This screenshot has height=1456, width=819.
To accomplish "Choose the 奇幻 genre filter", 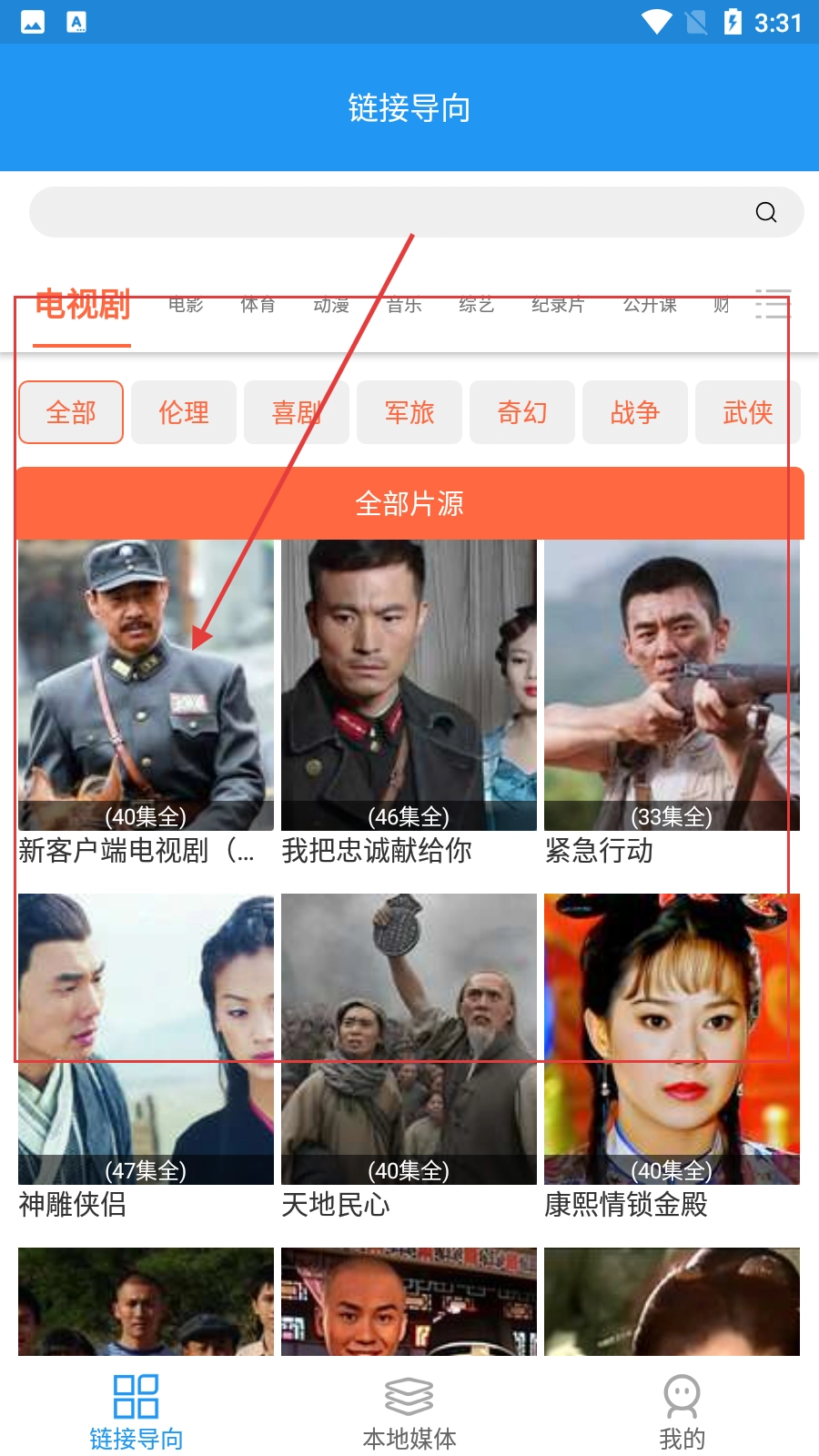I will pyautogui.click(x=522, y=412).
